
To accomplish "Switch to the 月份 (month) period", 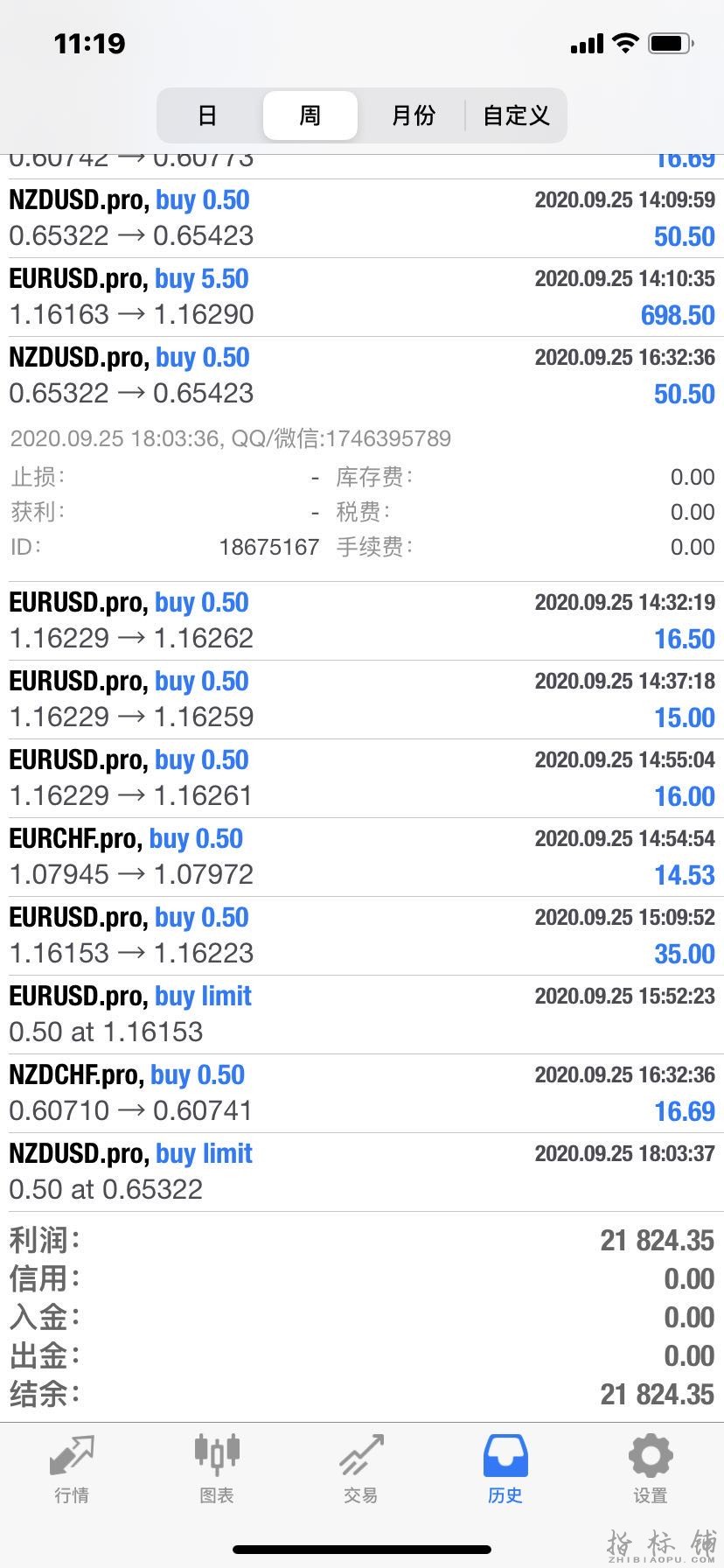I will pos(413,115).
